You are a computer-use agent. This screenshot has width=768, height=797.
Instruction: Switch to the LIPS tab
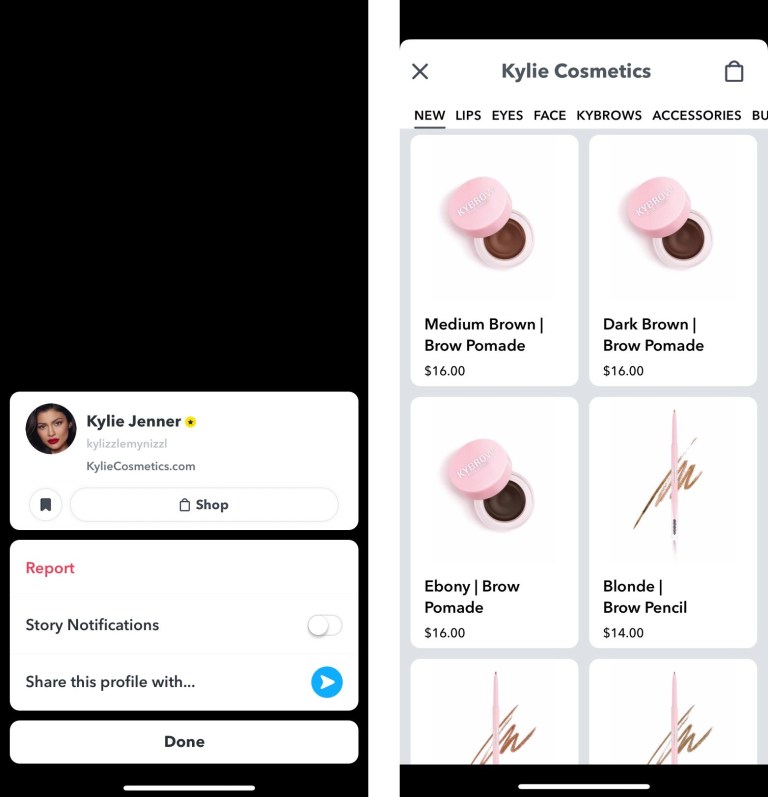(x=468, y=115)
